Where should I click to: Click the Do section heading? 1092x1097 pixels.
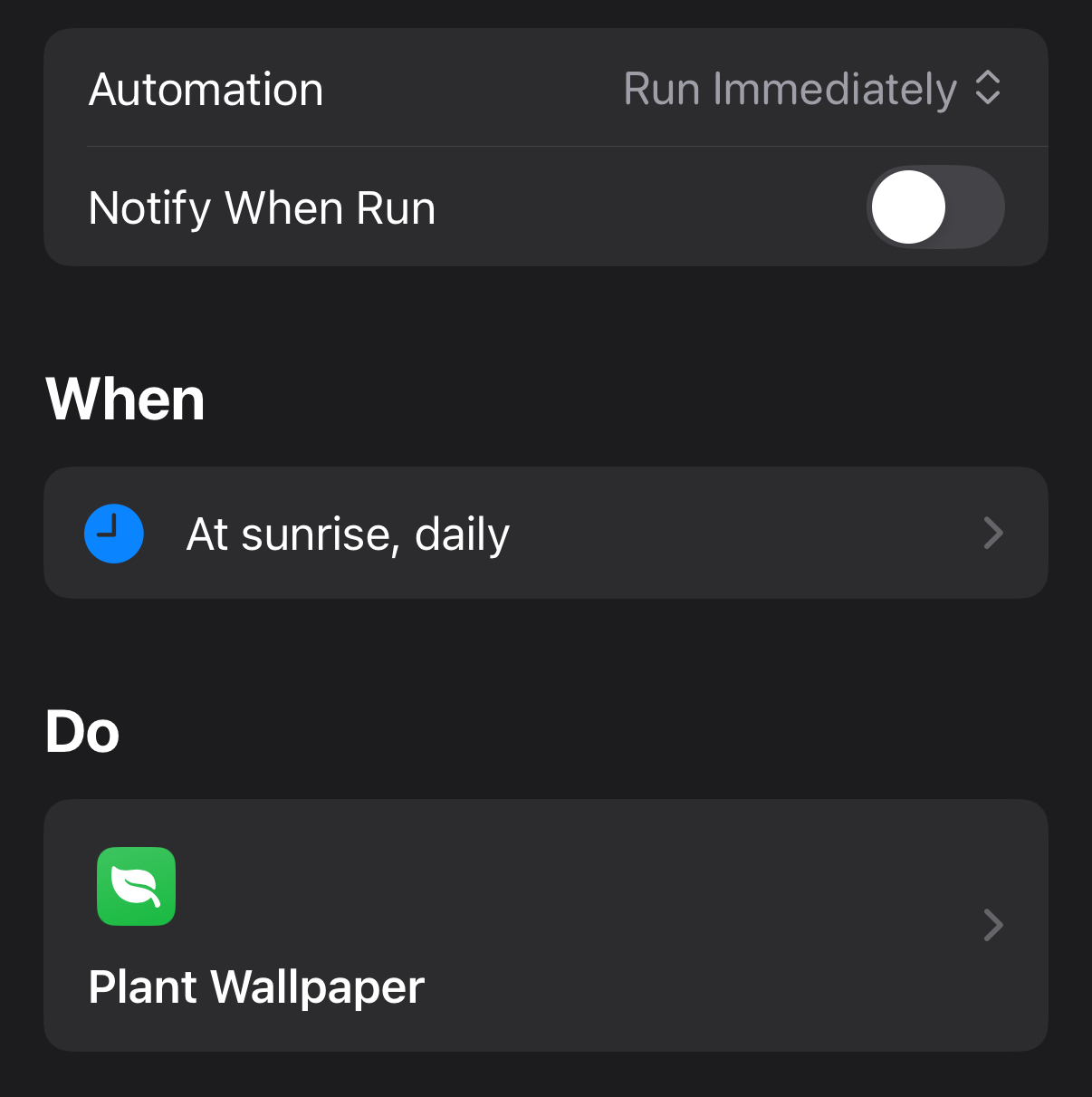pos(82,732)
